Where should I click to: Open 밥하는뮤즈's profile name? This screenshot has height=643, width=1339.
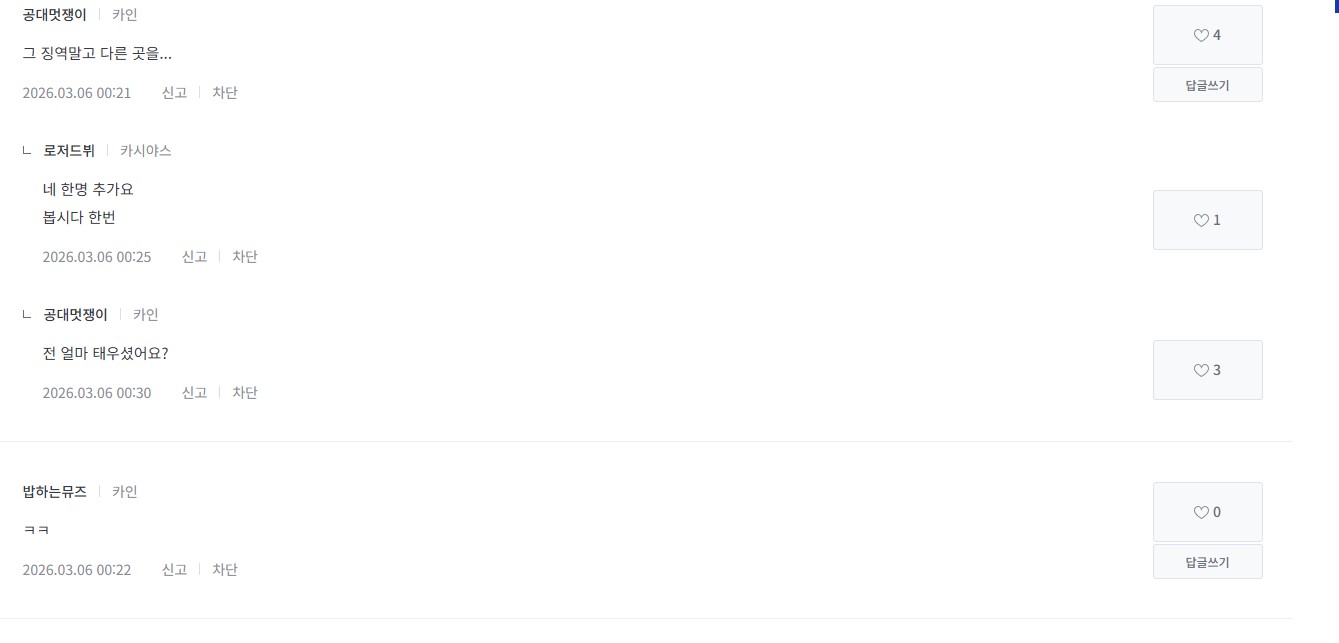point(54,492)
